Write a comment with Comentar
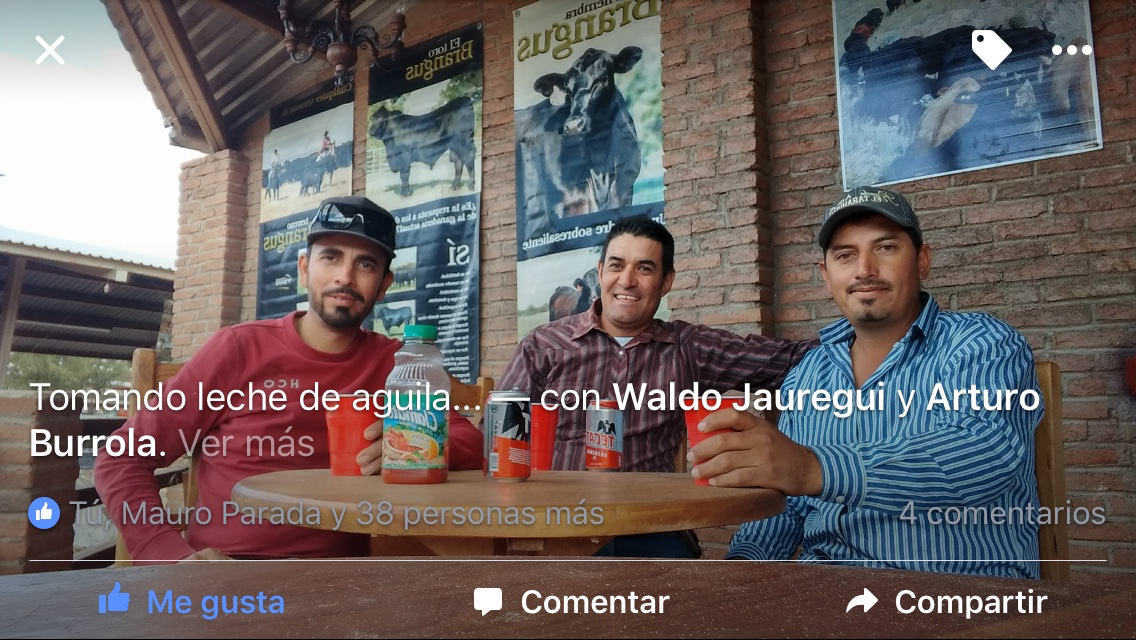The height and width of the screenshot is (640, 1136). pyautogui.click(x=570, y=602)
